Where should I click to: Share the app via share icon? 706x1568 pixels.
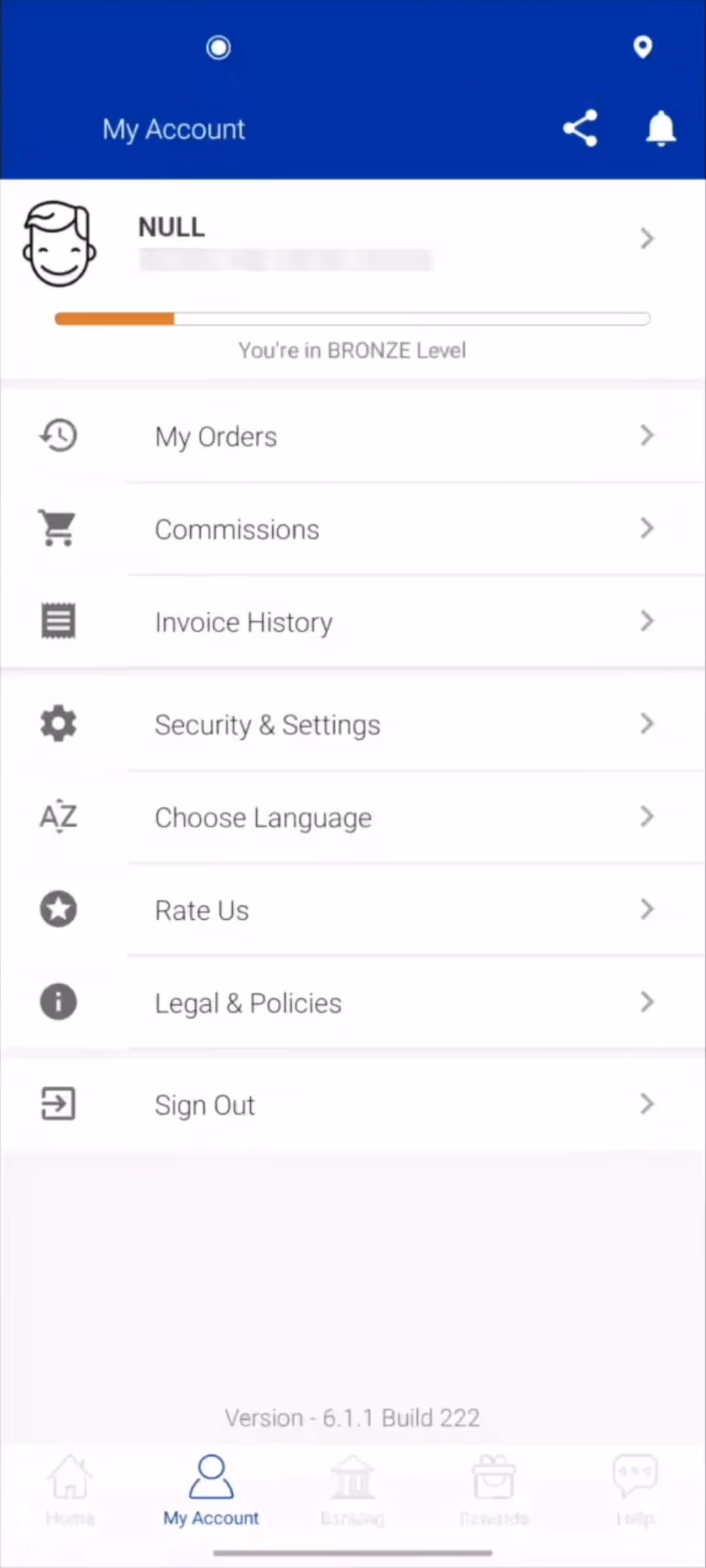coord(580,128)
